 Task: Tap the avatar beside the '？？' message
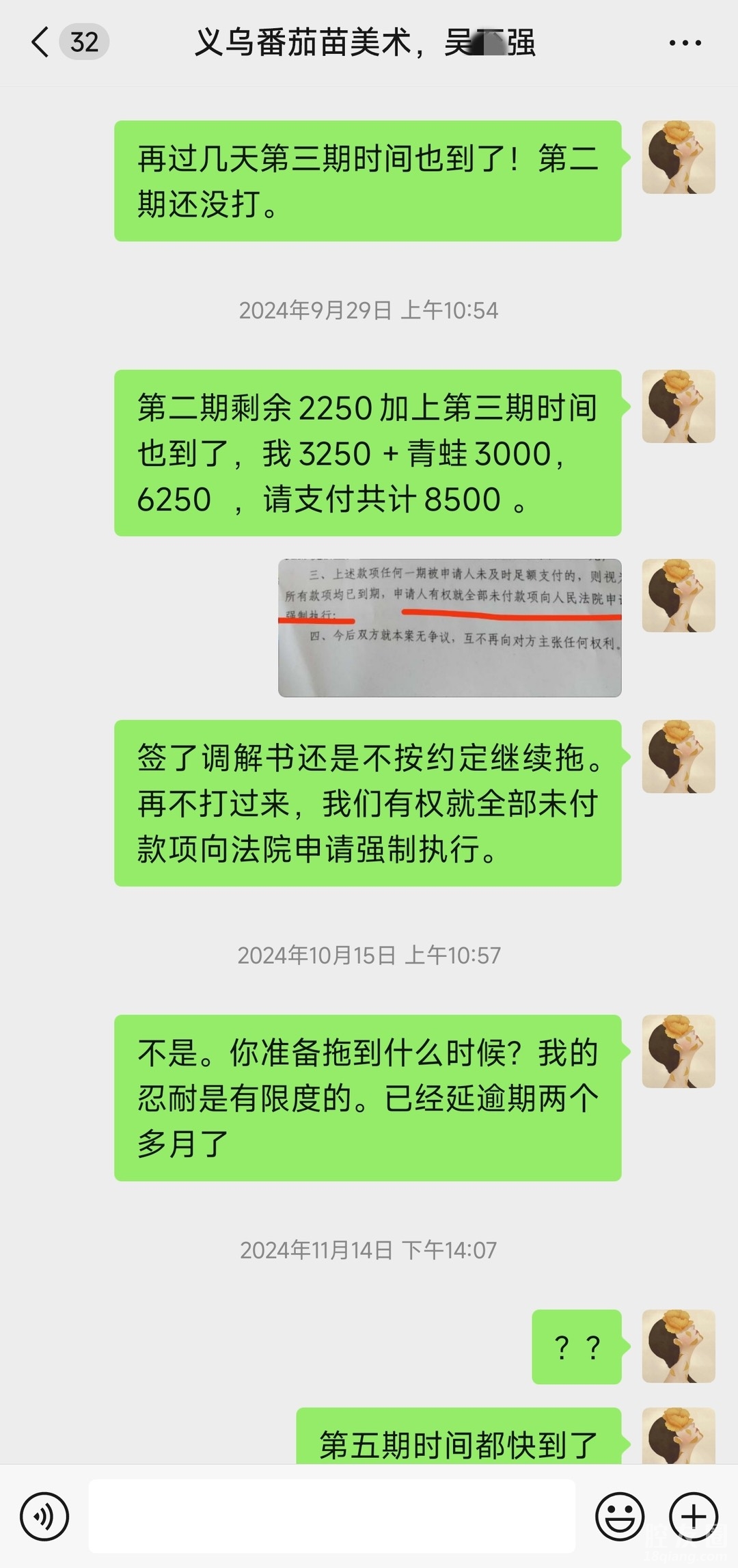[x=678, y=1347]
